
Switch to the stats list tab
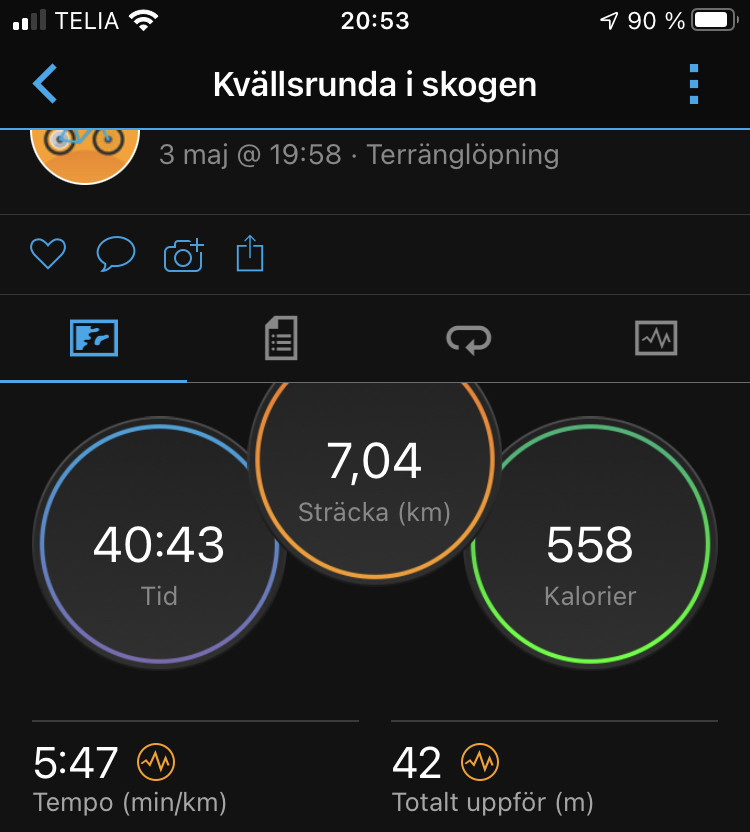pyautogui.click(x=281, y=339)
